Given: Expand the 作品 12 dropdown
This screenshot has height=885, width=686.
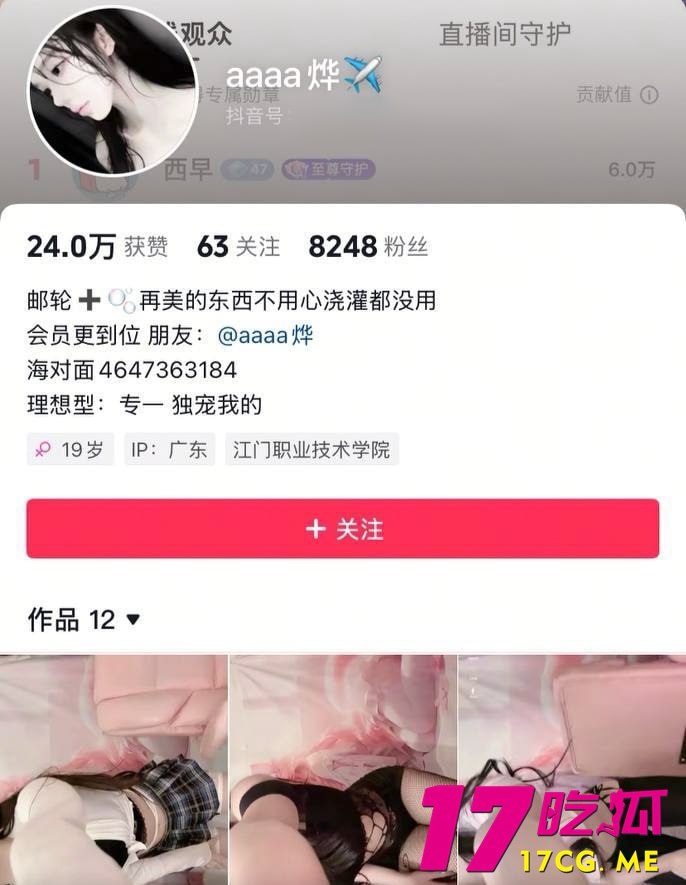Looking at the screenshot, I should click(133, 620).
